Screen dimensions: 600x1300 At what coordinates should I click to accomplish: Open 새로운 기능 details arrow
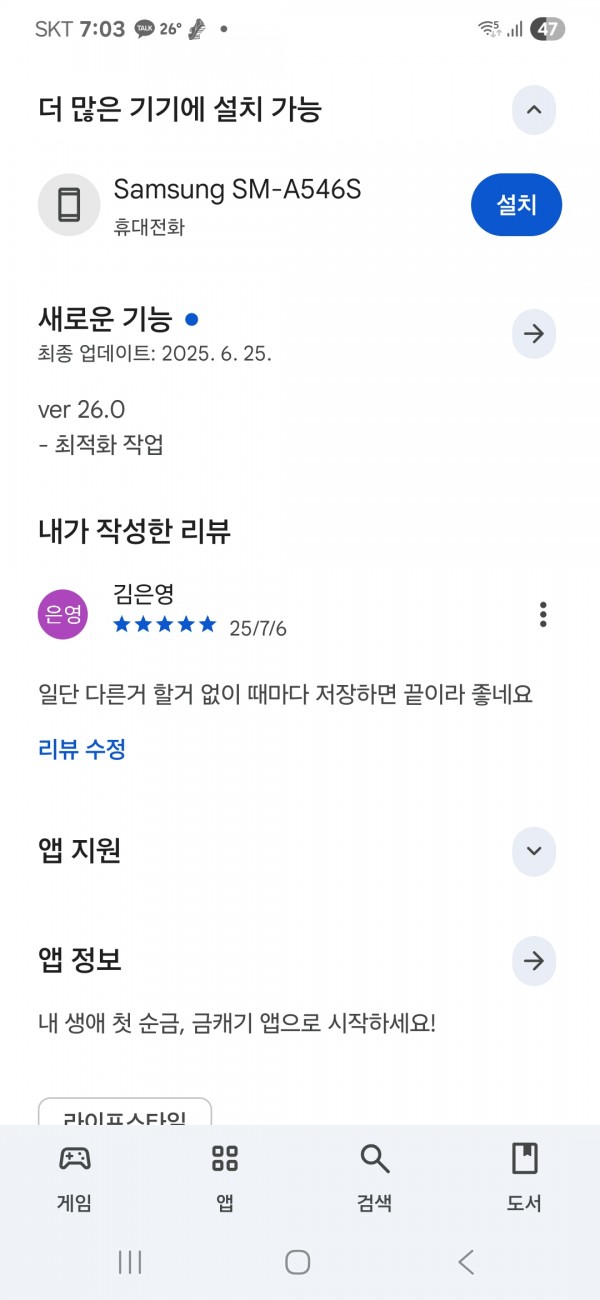(x=533, y=334)
